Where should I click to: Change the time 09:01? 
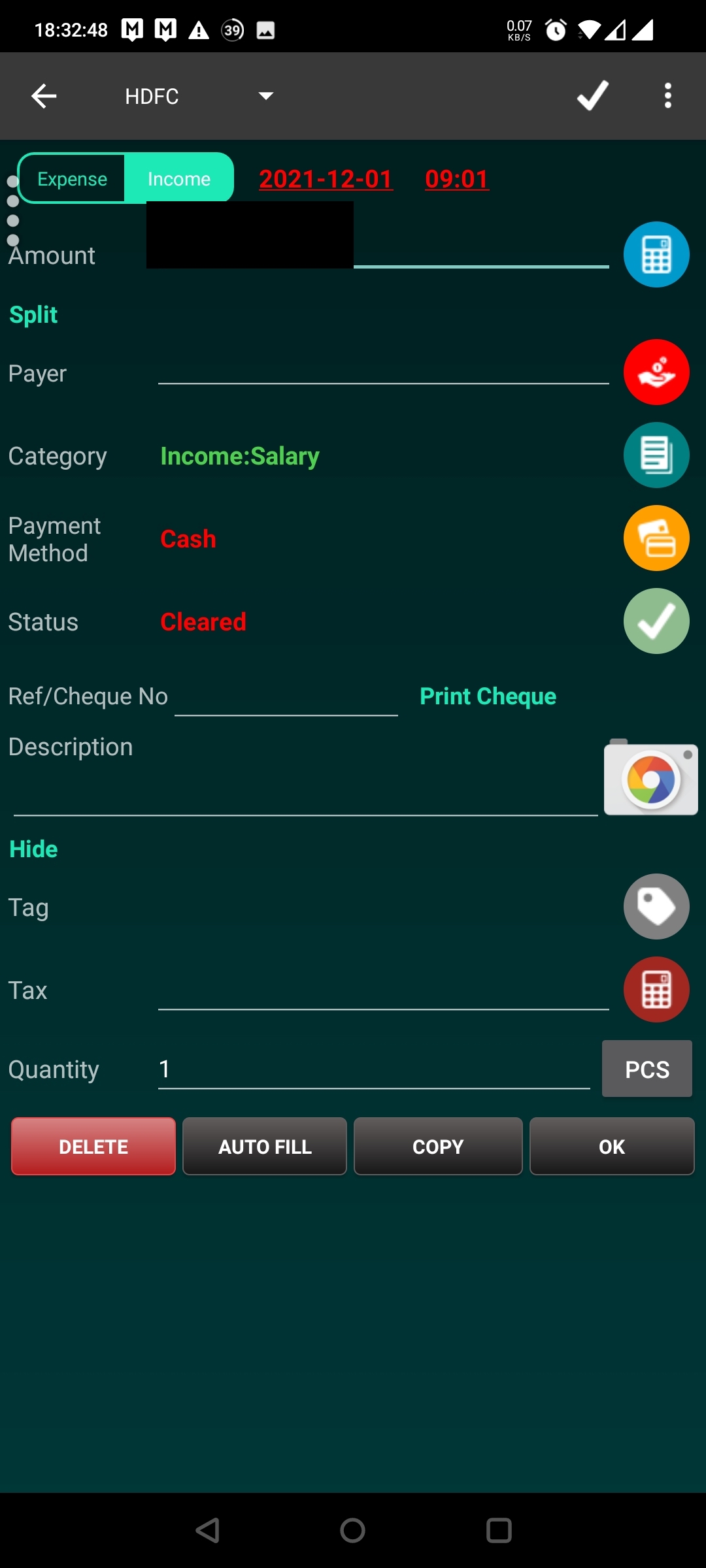coord(456,179)
